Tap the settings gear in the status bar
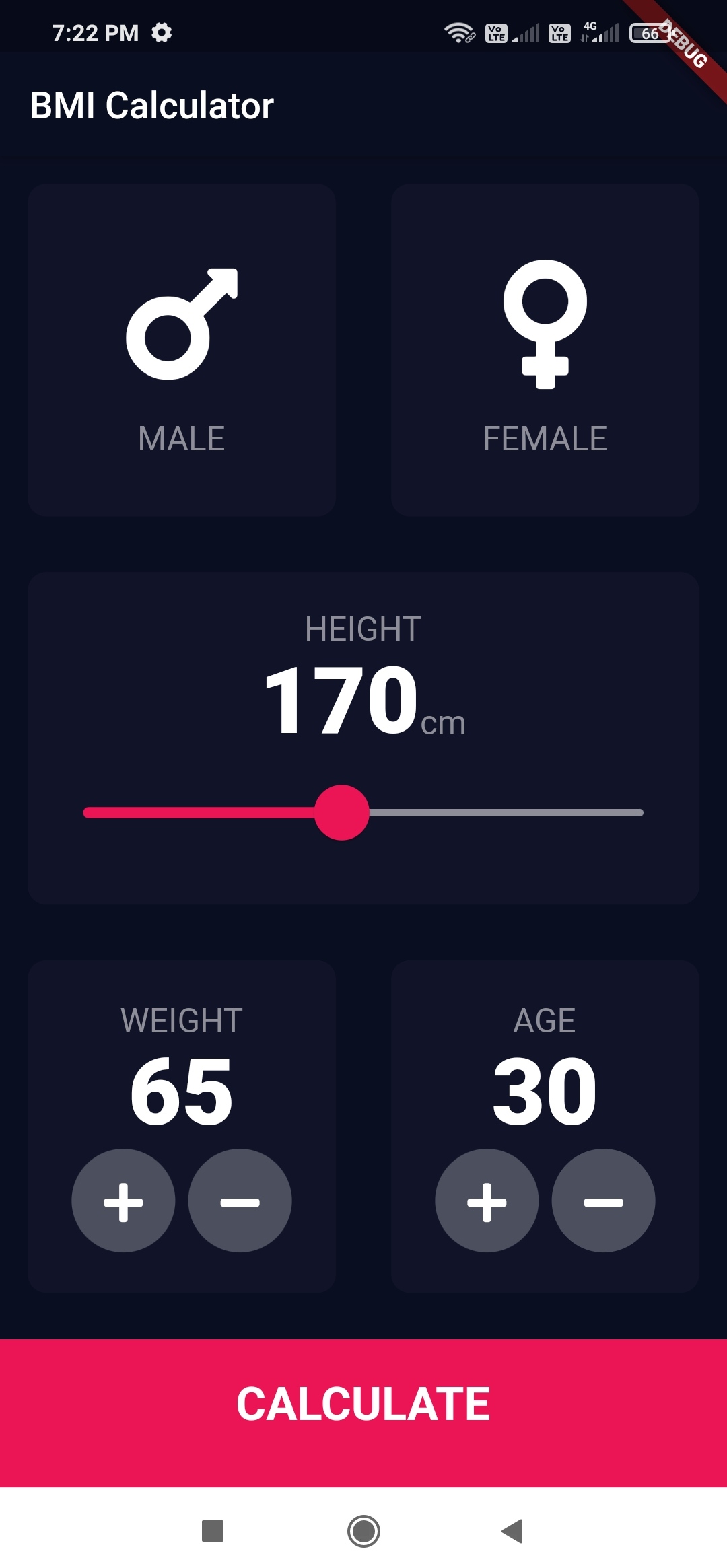The width and height of the screenshot is (727, 1568). pyautogui.click(x=161, y=32)
